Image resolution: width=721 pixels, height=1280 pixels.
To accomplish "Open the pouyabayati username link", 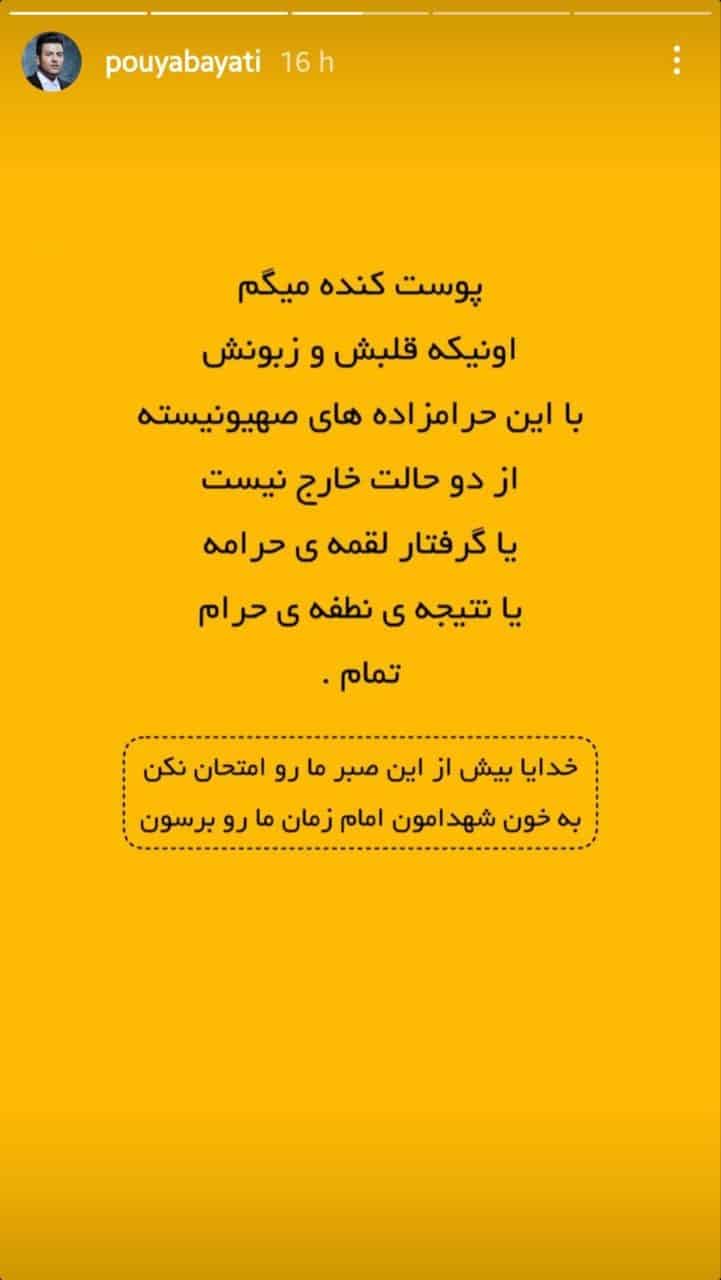I will [x=182, y=62].
